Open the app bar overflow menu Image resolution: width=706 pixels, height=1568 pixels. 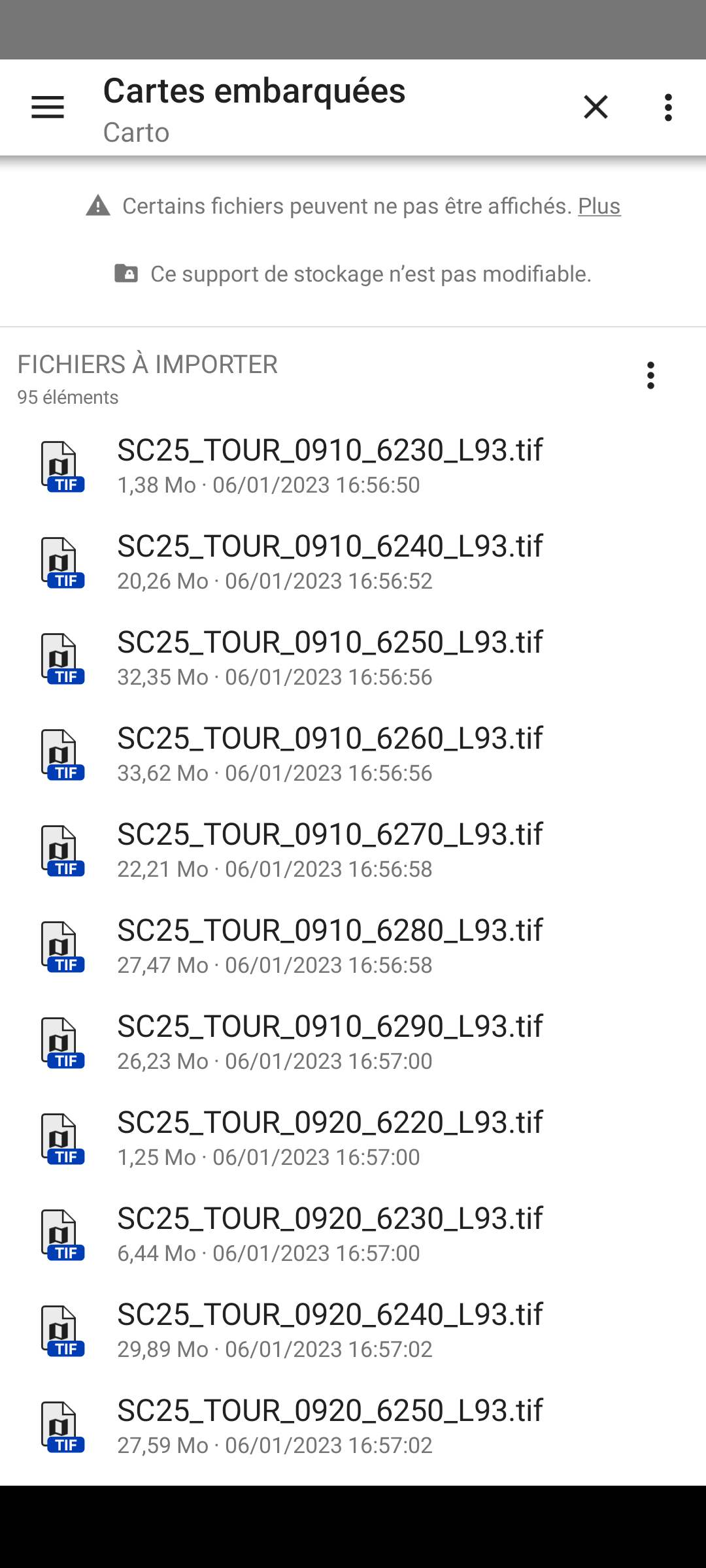[668, 107]
